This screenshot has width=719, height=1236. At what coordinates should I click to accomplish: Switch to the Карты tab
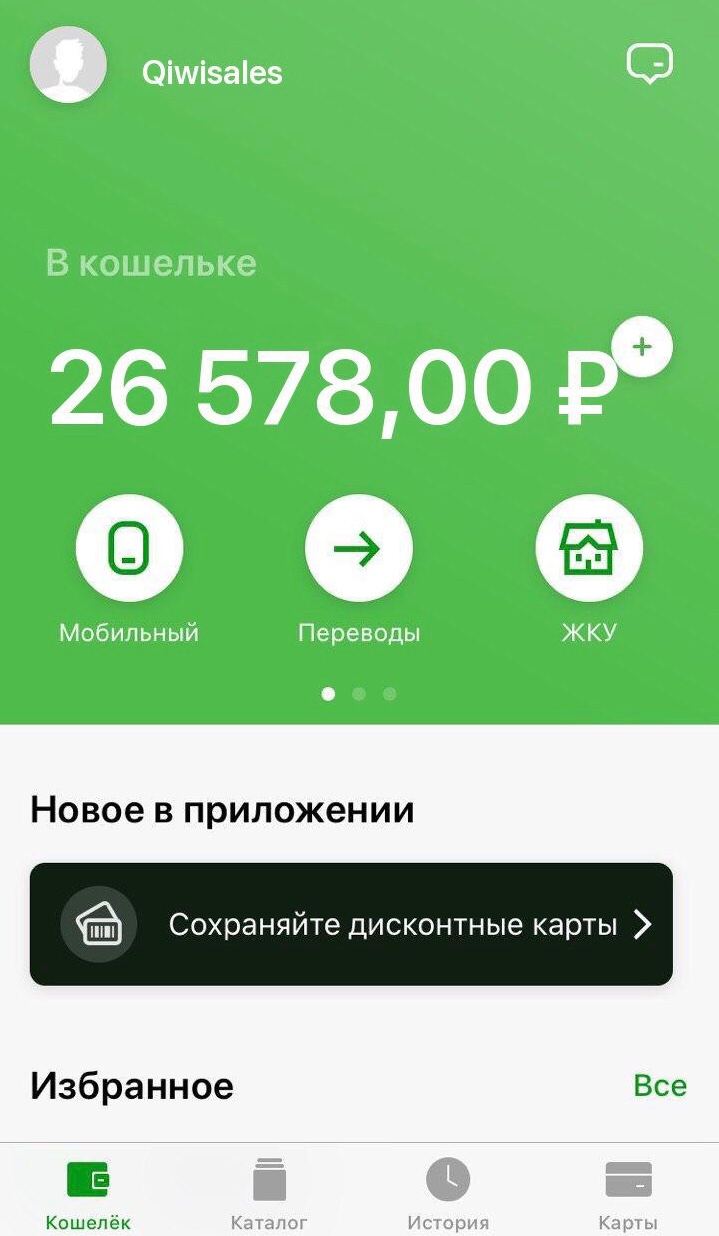[x=628, y=1193]
